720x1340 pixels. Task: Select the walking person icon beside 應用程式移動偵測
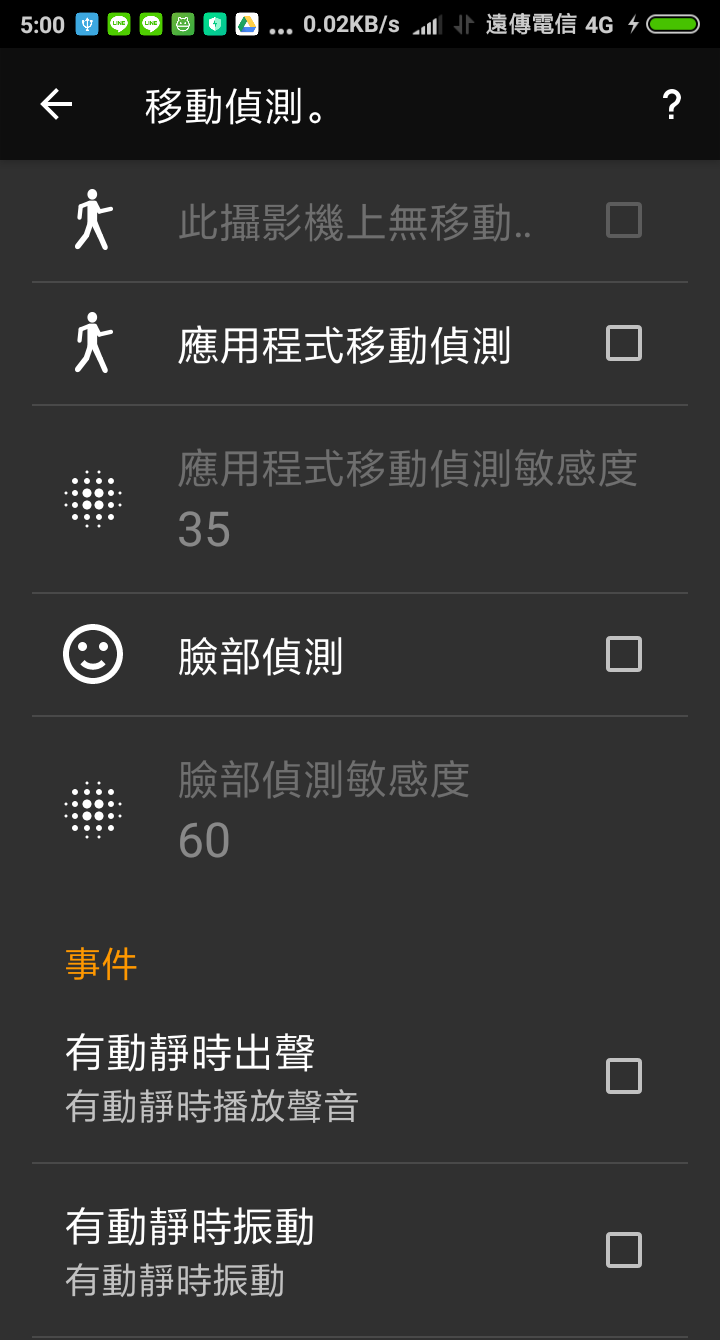click(92, 344)
